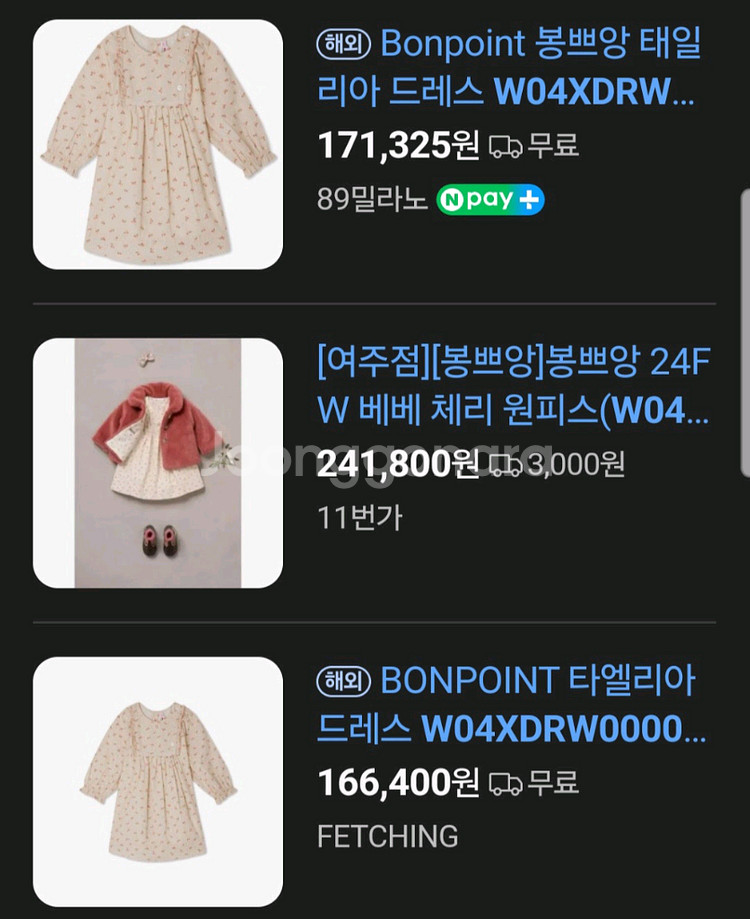Tap the 166,400원 dress product image
The height and width of the screenshot is (919, 750).
coord(158,781)
